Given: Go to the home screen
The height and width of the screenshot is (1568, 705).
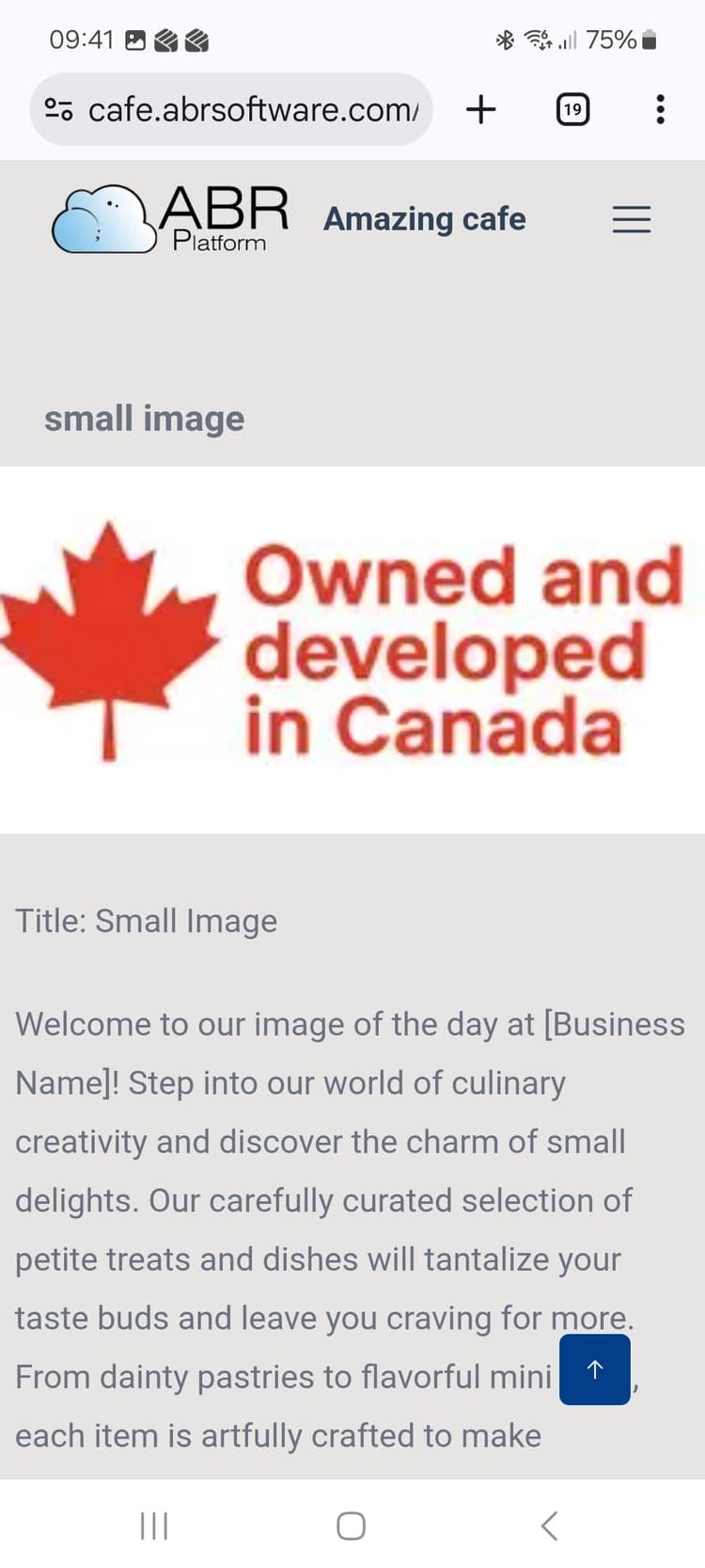Looking at the screenshot, I should [x=351, y=1526].
